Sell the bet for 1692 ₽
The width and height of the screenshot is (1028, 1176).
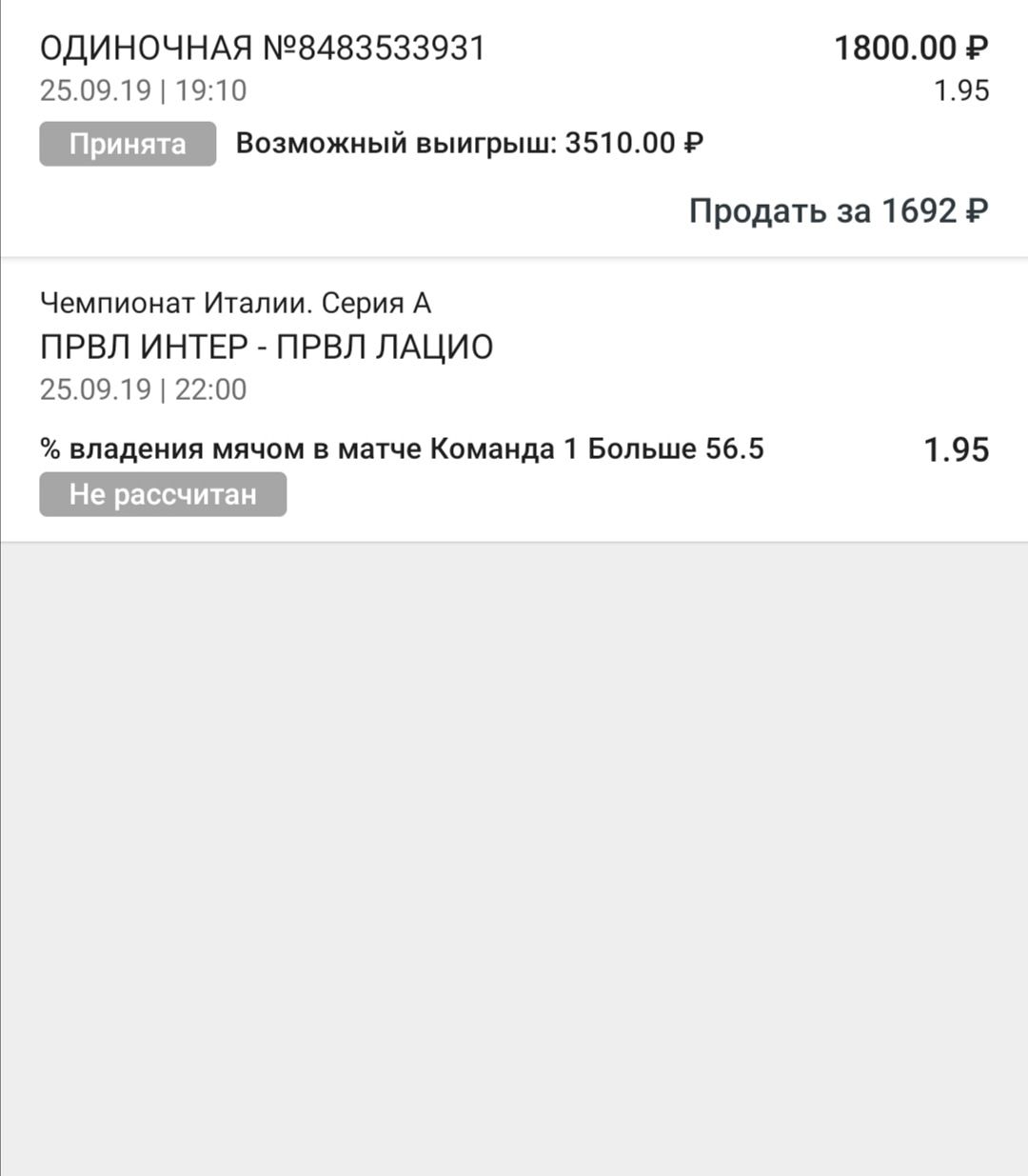click(838, 210)
